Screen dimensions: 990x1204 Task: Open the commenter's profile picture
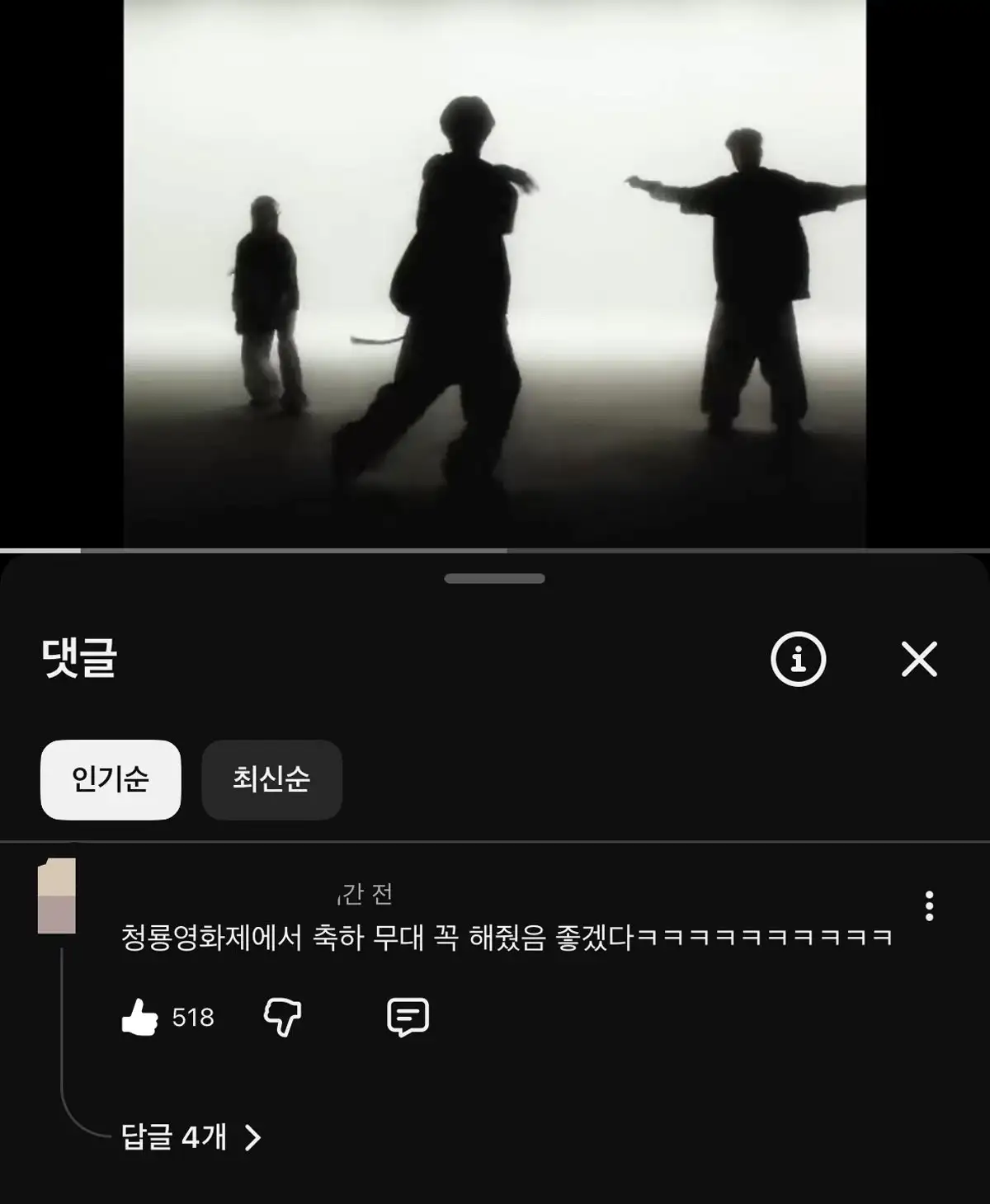click(57, 896)
